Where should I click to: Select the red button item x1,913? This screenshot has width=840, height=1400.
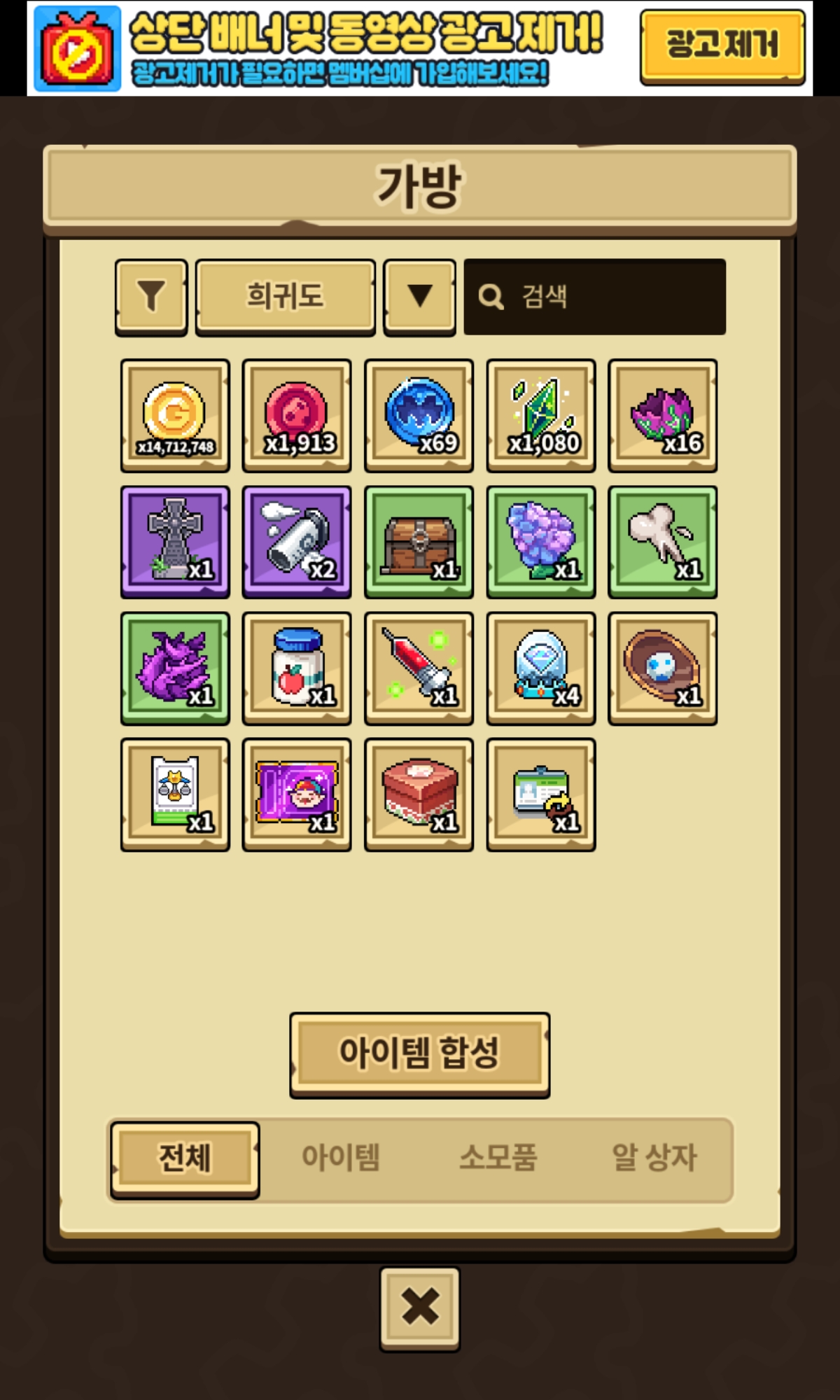click(297, 415)
